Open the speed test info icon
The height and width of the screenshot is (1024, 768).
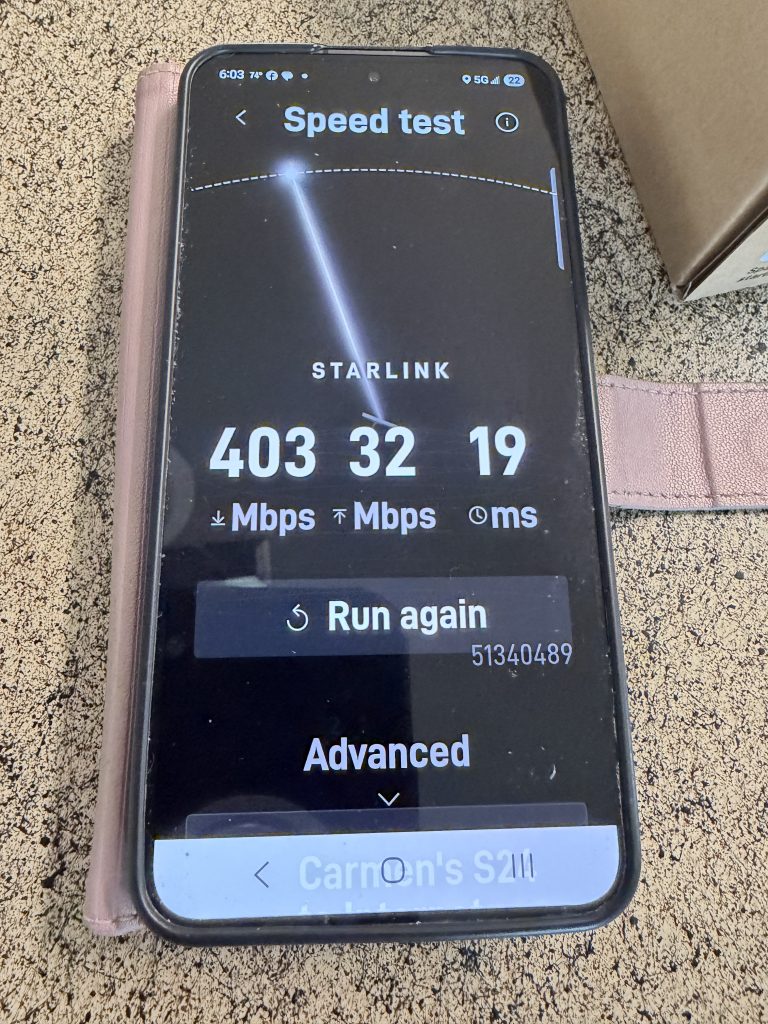point(507,123)
